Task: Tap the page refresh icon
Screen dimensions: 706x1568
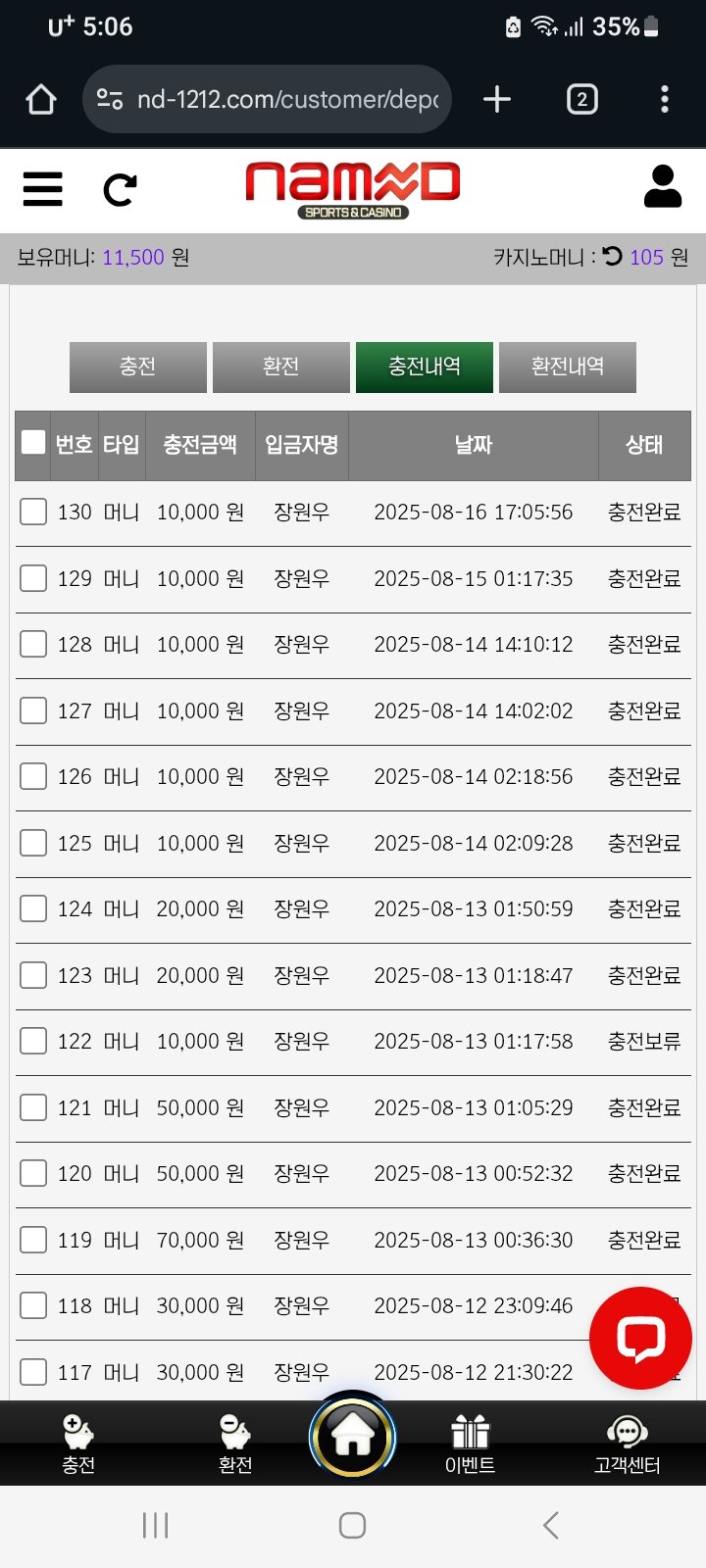Action: pos(120,189)
